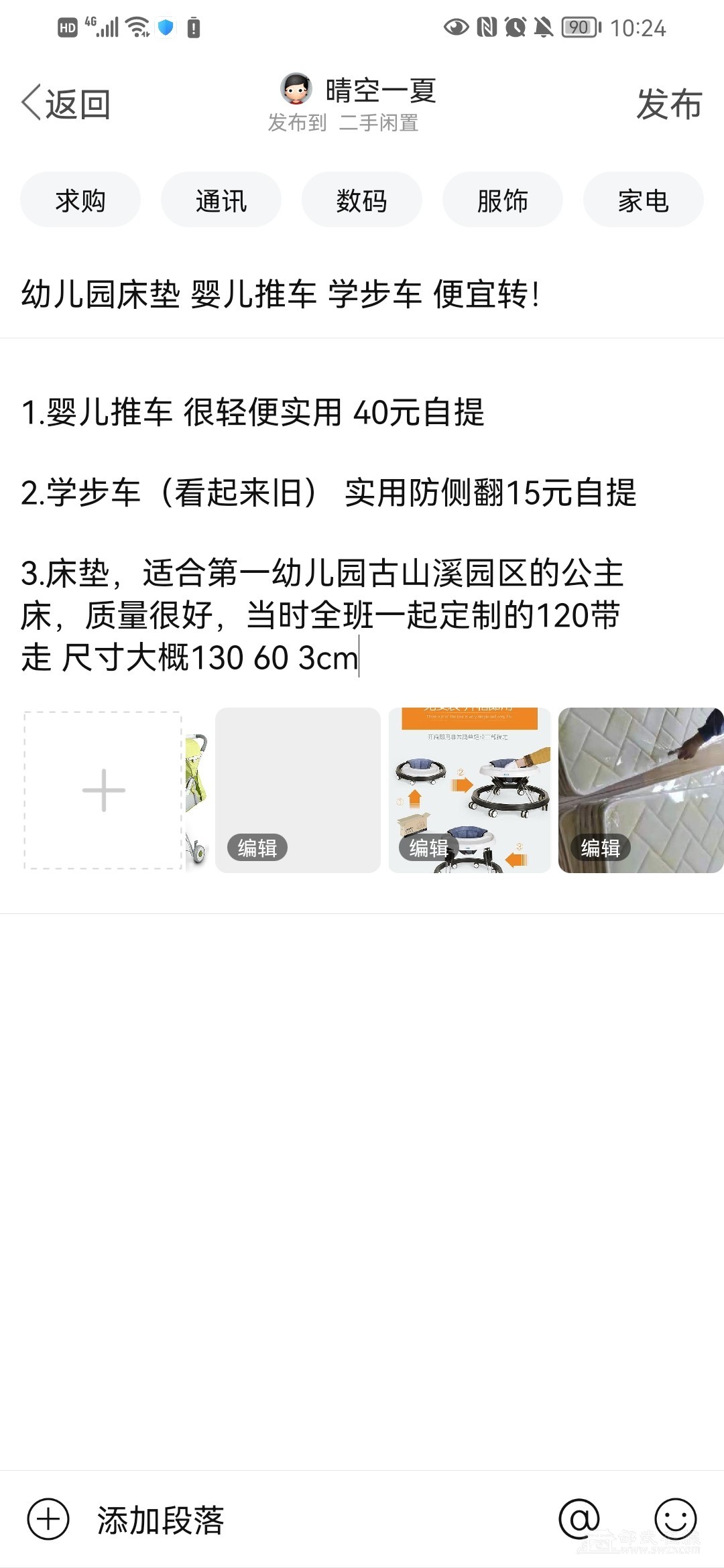
Task: Change the 二手闲置 posting board
Action: tap(379, 123)
